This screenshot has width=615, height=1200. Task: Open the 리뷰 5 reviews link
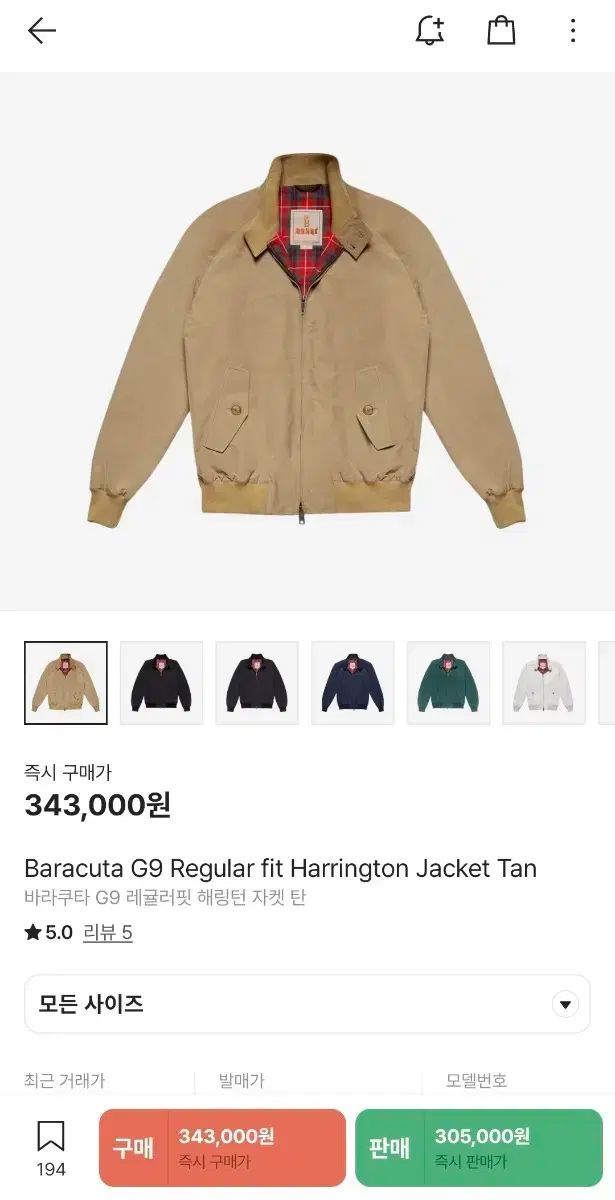pos(108,933)
